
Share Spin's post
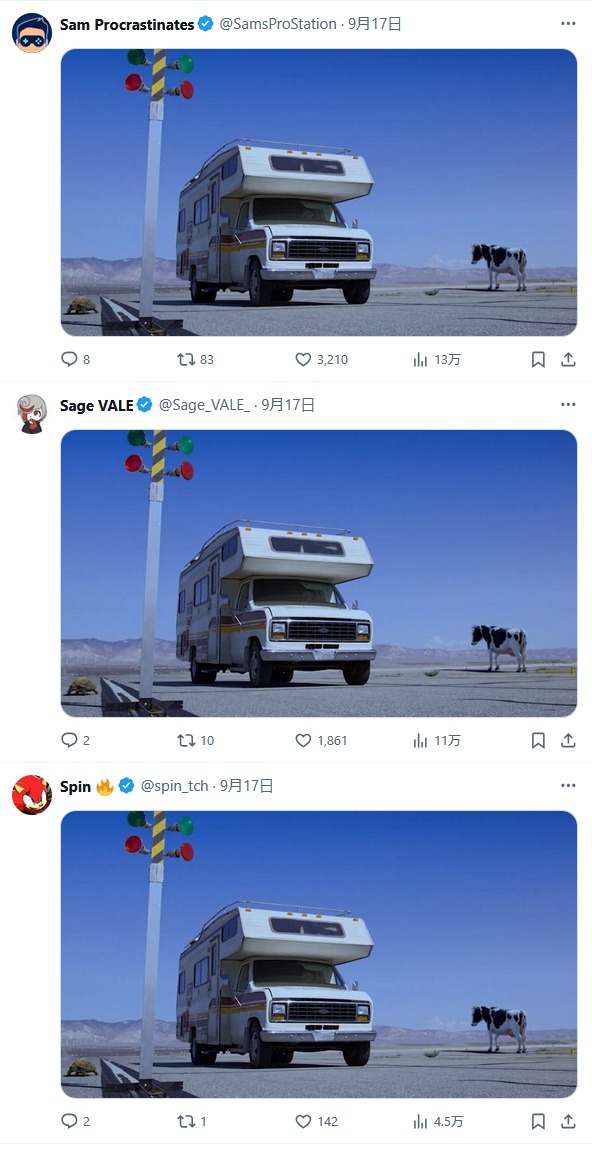point(568,1122)
